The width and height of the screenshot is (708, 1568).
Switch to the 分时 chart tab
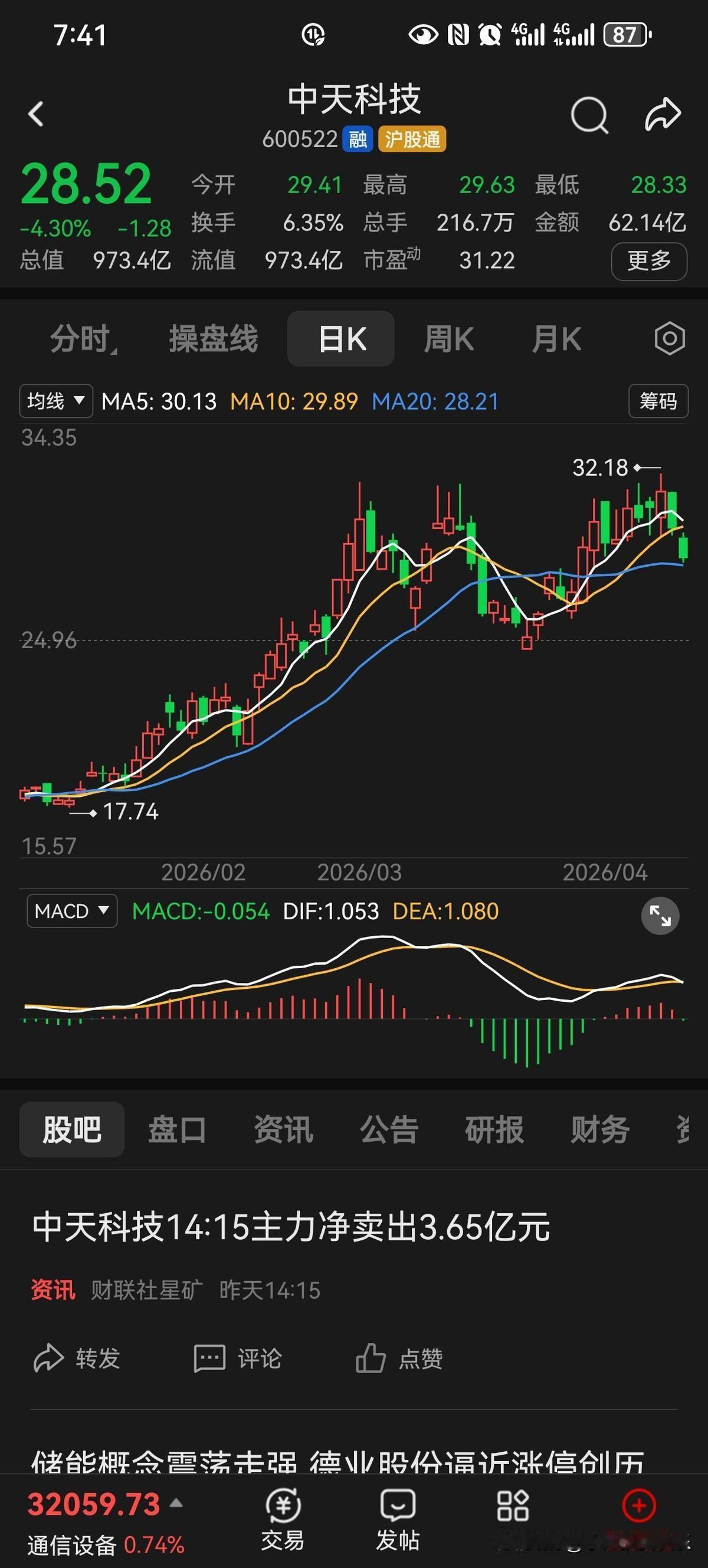[x=81, y=338]
